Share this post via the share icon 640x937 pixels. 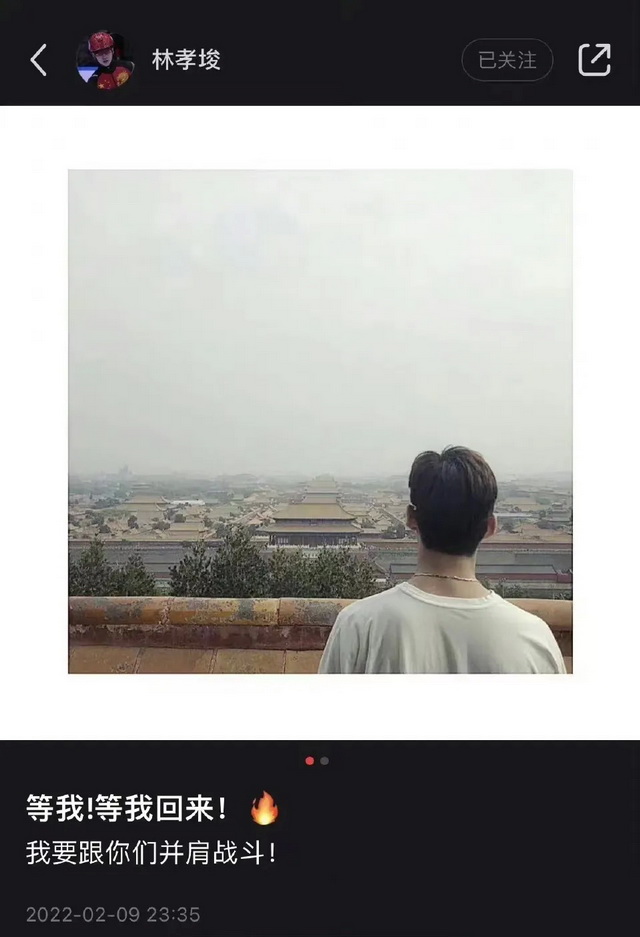tap(594, 60)
